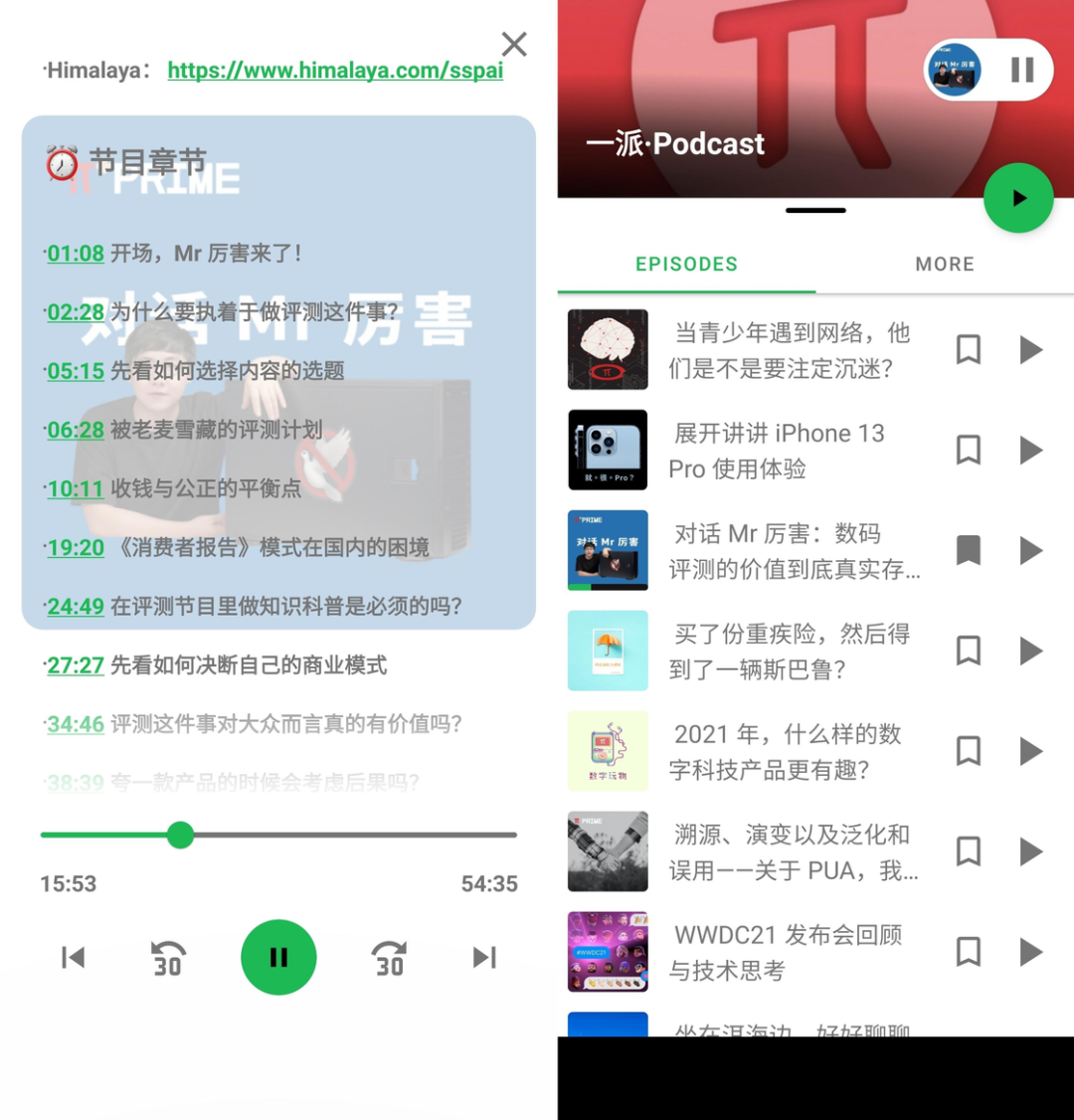This screenshot has height=1120, width=1074.
Task: Skip to next track
Action: pyautogui.click(x=484, y=957)
